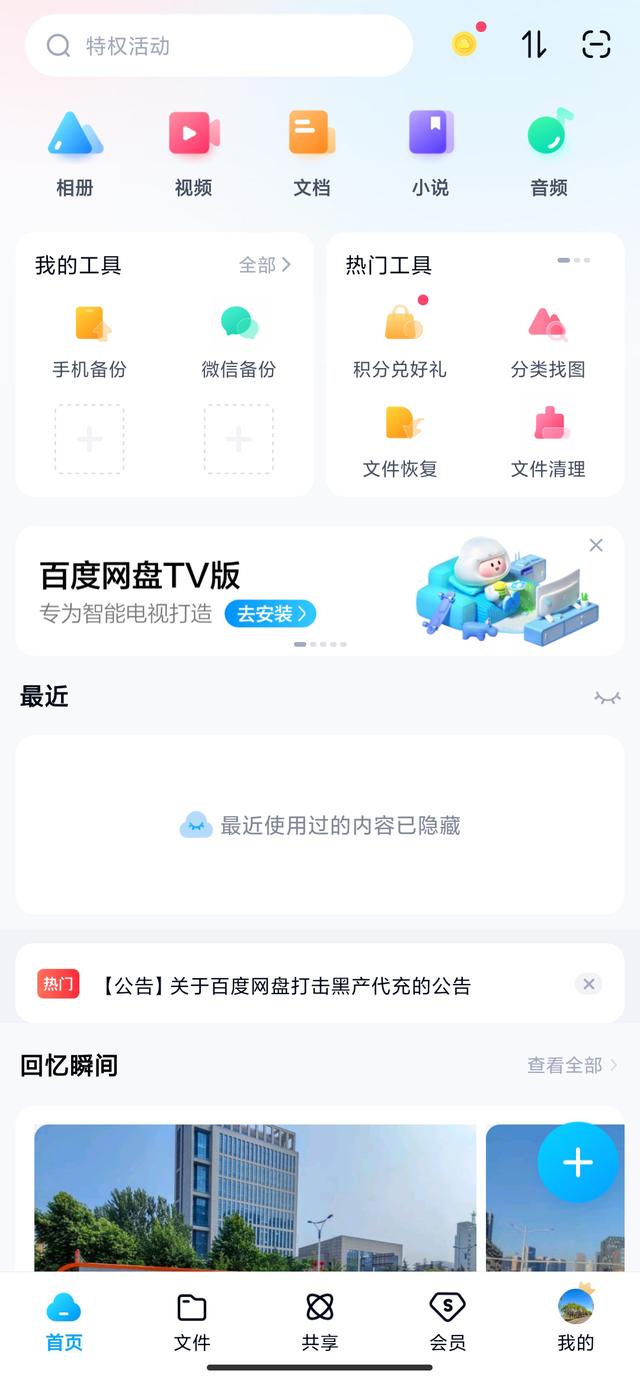Launch the scan icon
Screen dimensions: 640x1380
pos(596,44)
